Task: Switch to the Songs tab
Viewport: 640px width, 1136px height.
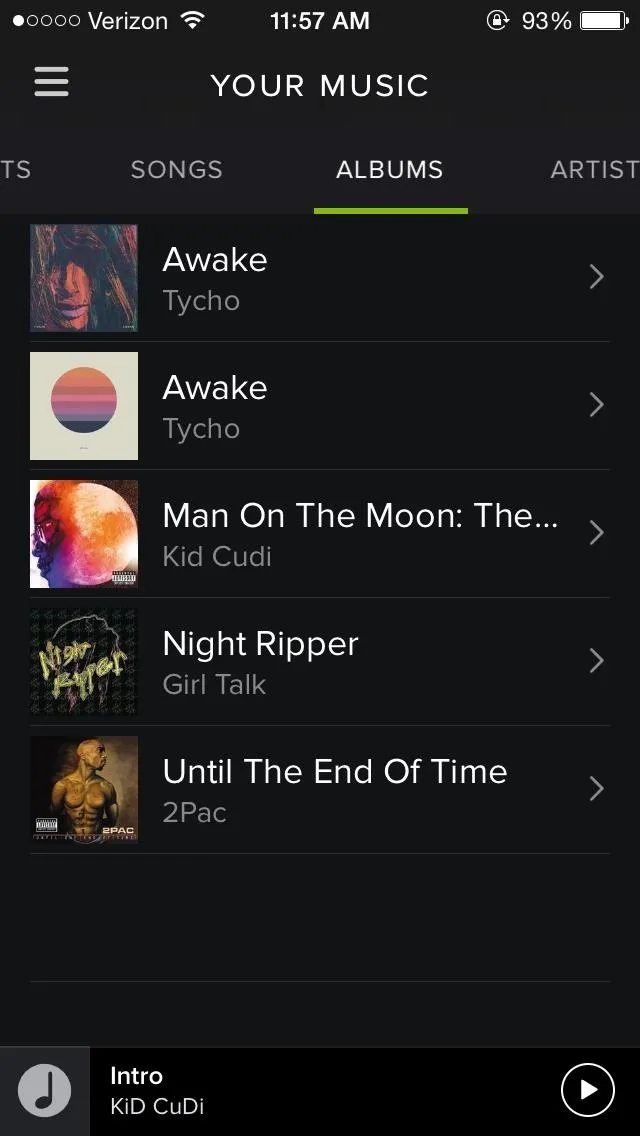Action: (176, 170)
